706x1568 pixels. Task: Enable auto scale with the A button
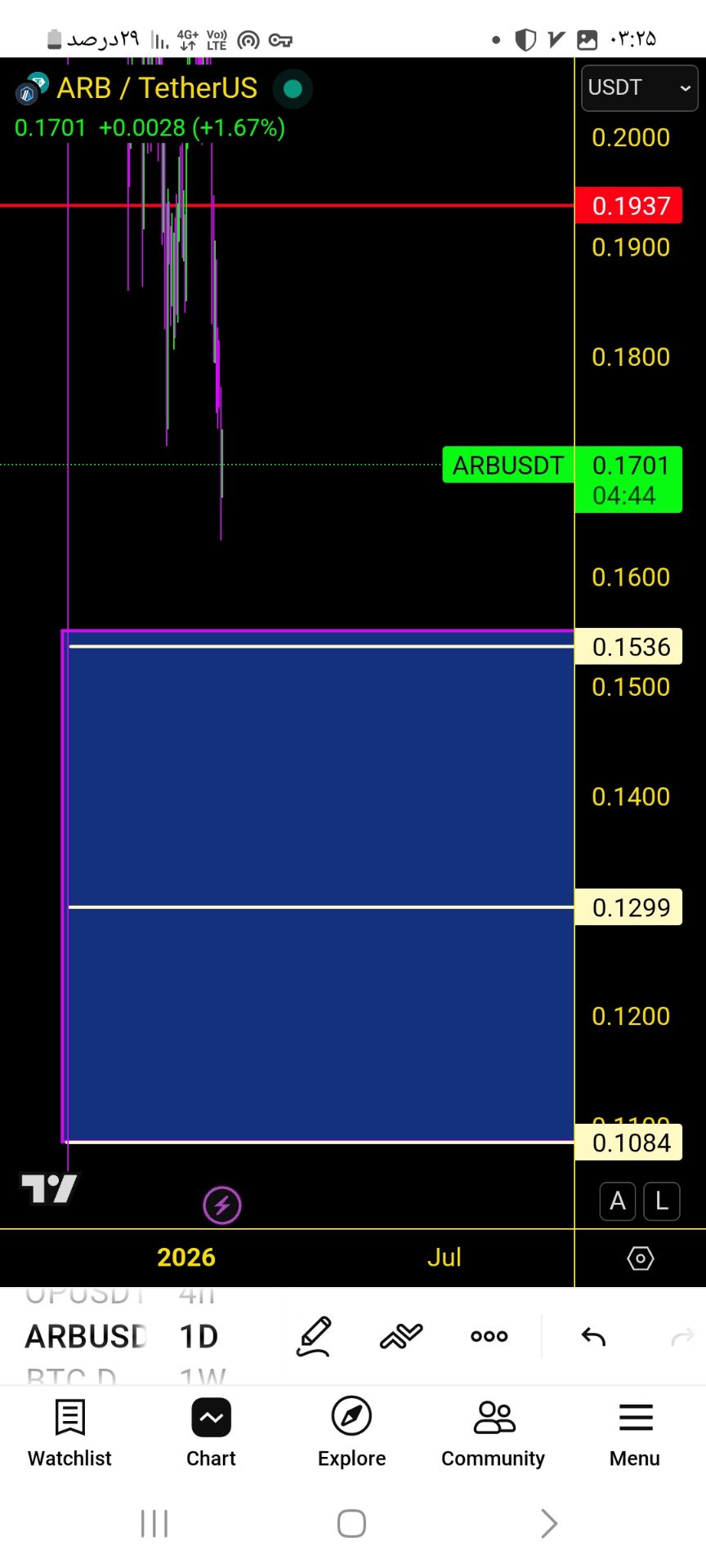tap(618, 1201)
